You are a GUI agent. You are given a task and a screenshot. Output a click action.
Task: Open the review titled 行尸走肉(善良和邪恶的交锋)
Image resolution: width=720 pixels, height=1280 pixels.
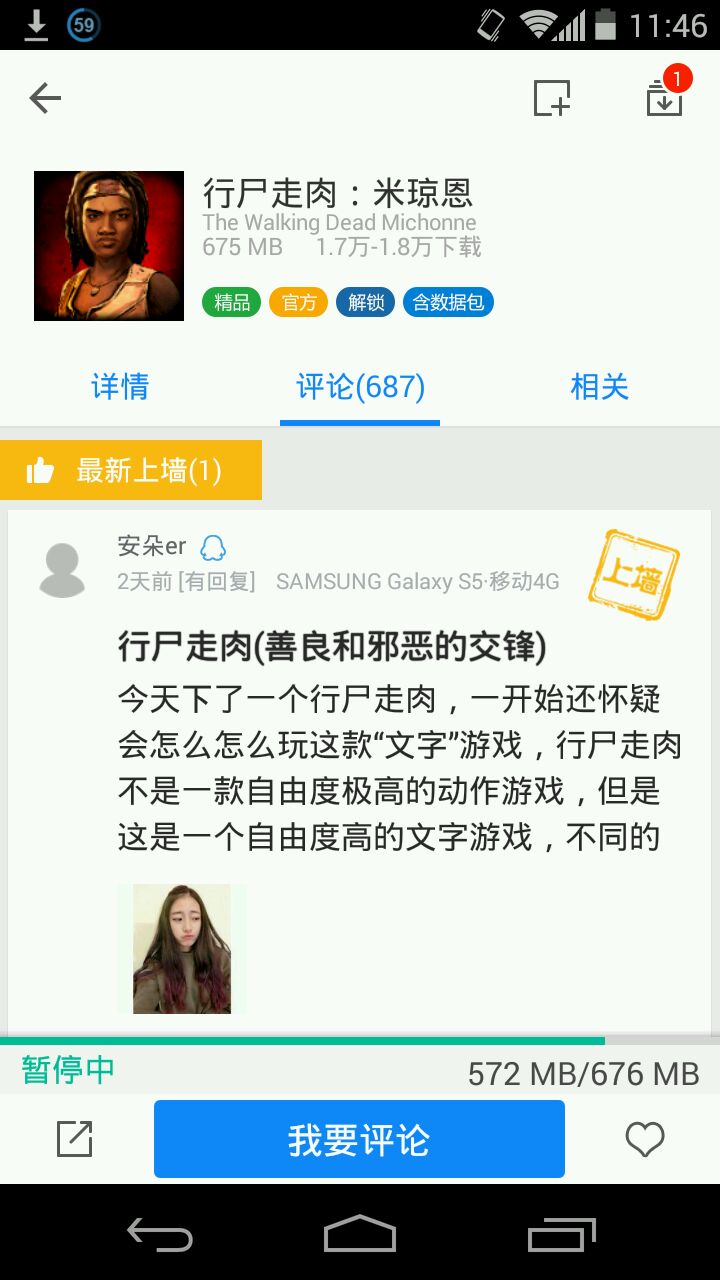[332, 647]
